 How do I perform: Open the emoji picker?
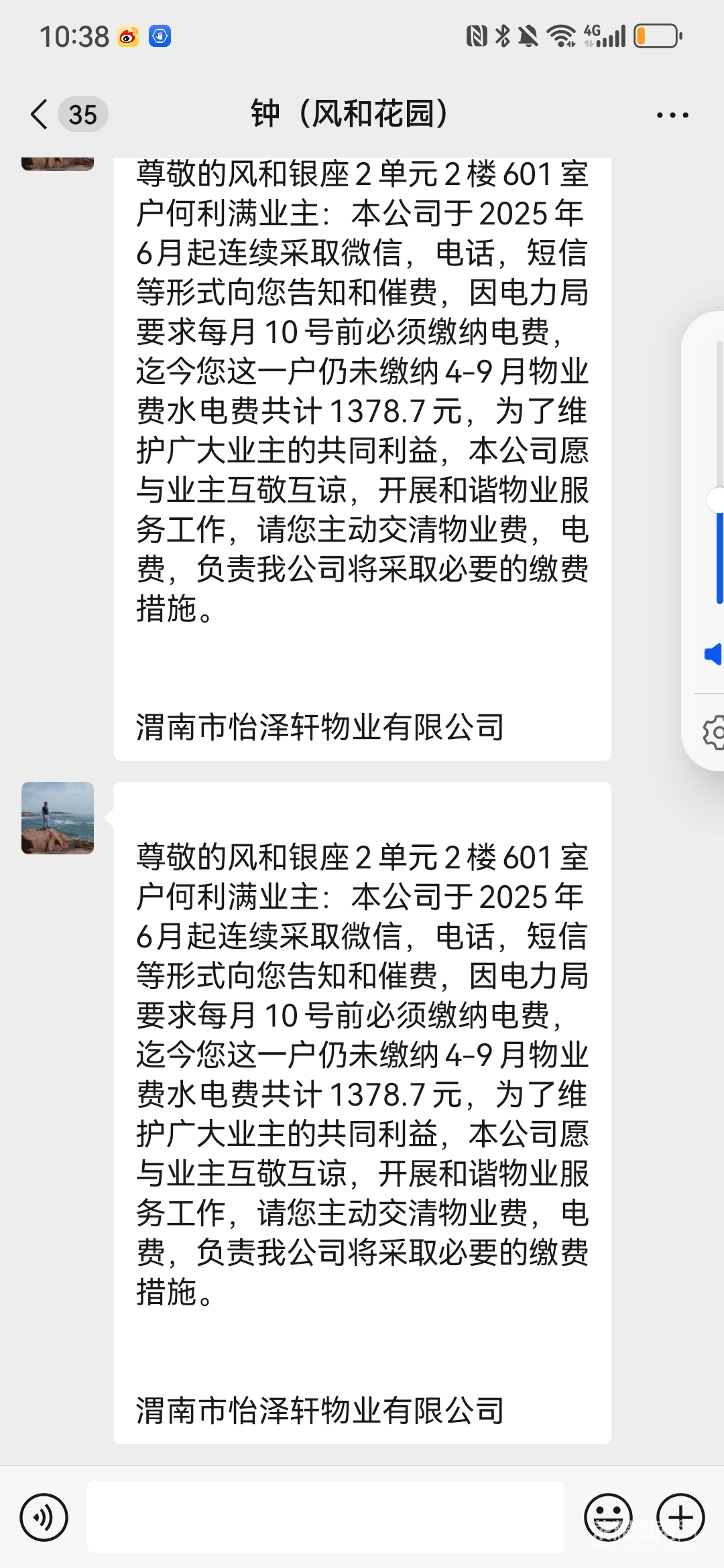tap(608, 1517)
